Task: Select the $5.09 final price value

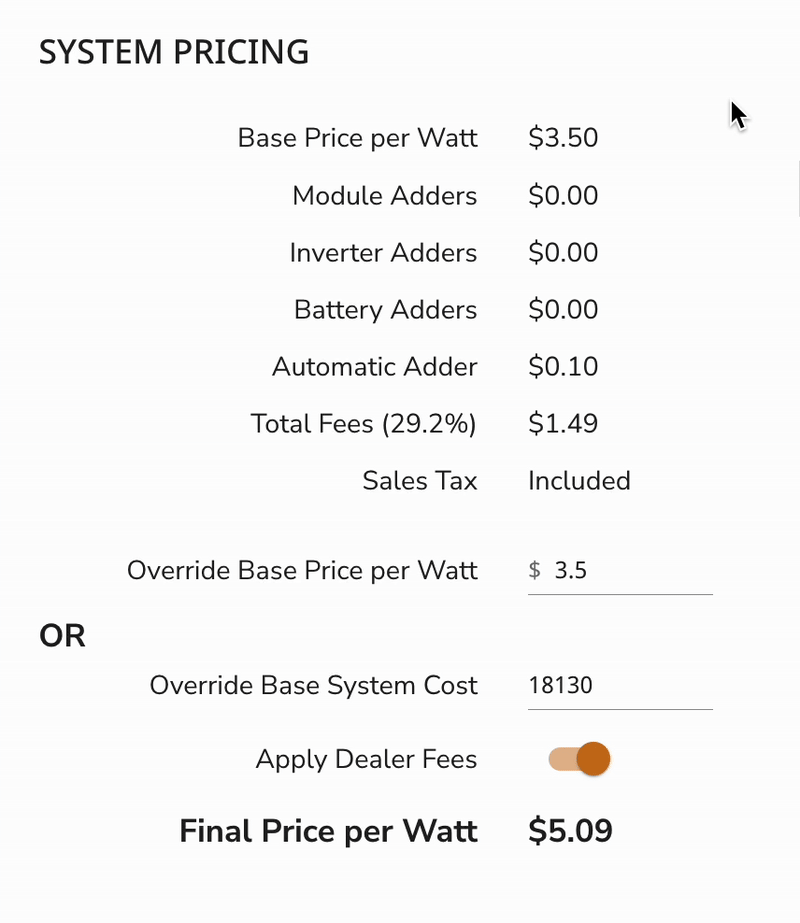Action: [570, 831]
